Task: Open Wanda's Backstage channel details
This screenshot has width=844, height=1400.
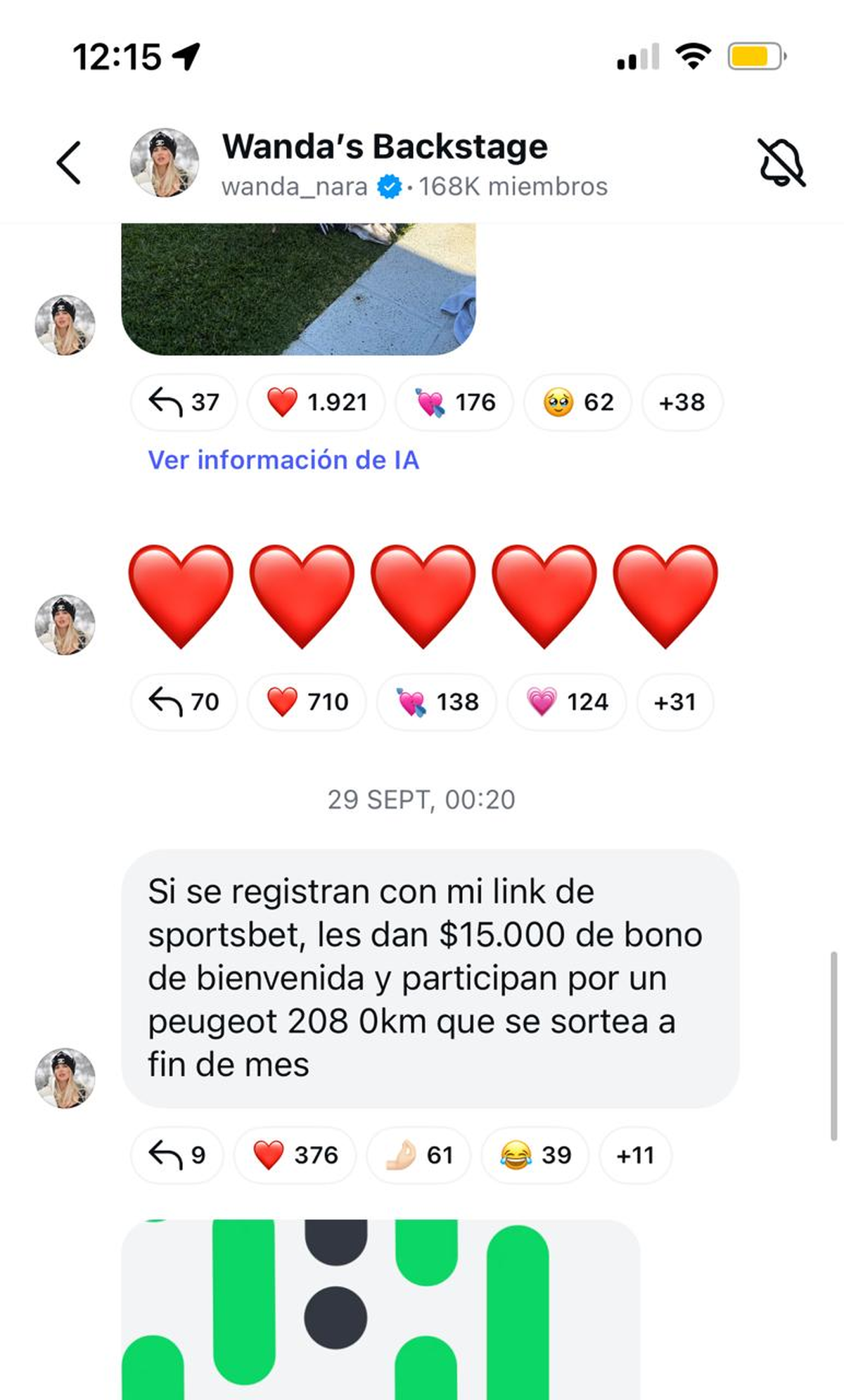Action: tap(384, 163)
